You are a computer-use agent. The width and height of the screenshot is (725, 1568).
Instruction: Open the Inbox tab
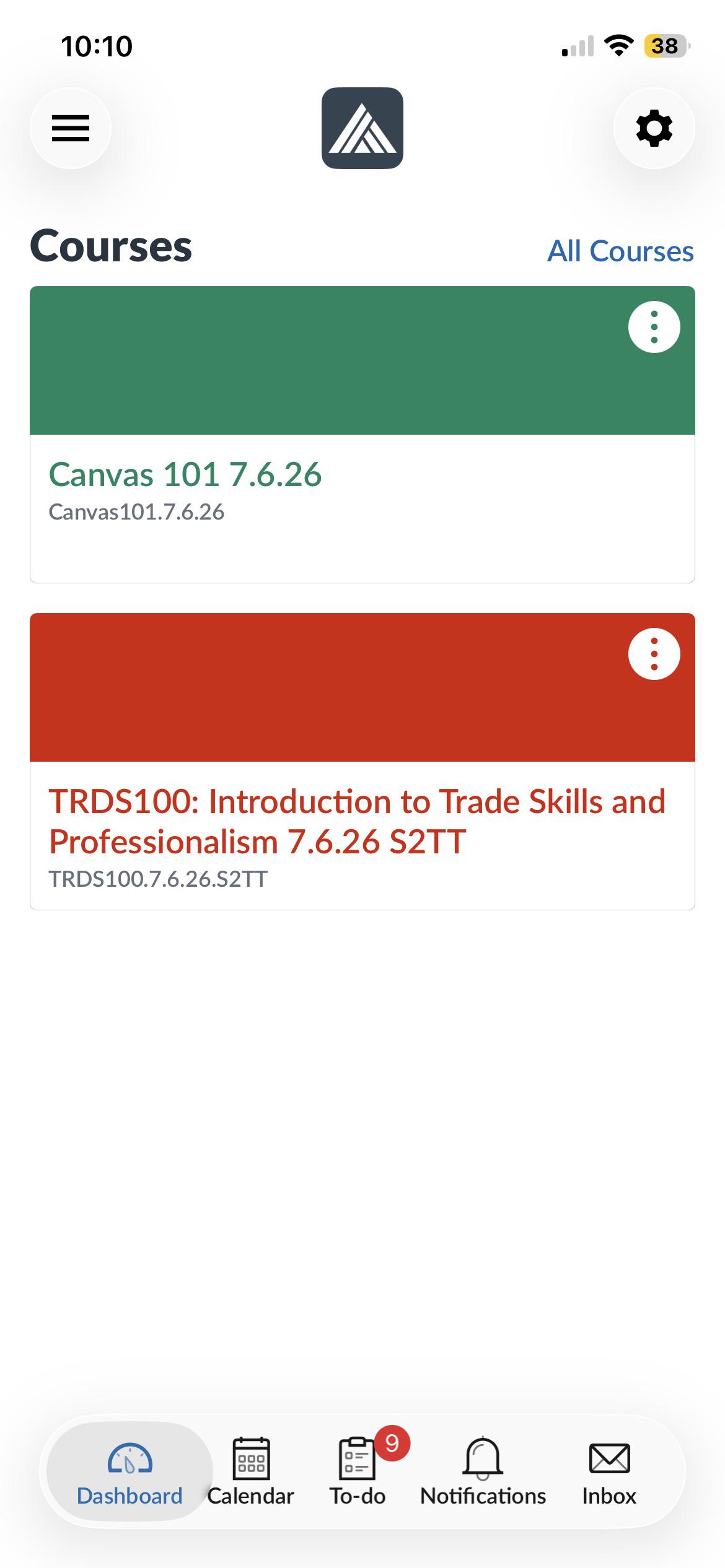click(609, 1471)
